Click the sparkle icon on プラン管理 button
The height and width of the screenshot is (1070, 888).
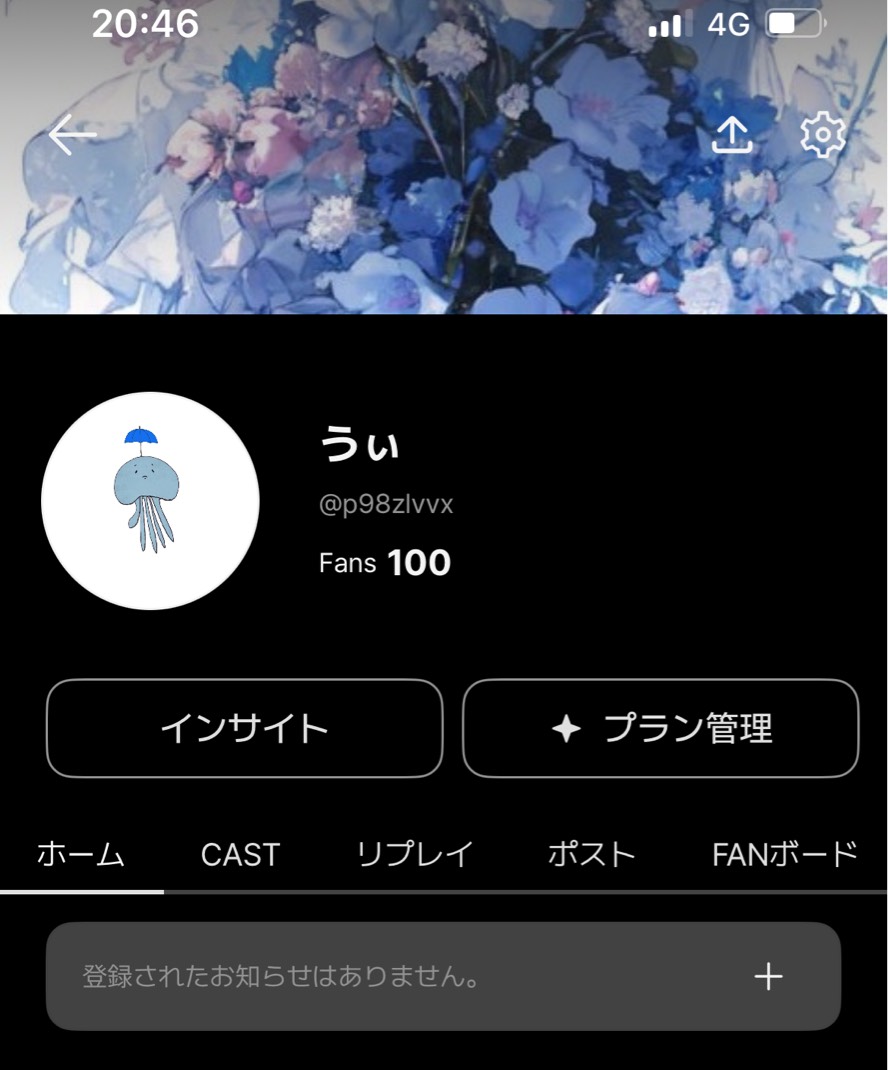coord(567,728)
